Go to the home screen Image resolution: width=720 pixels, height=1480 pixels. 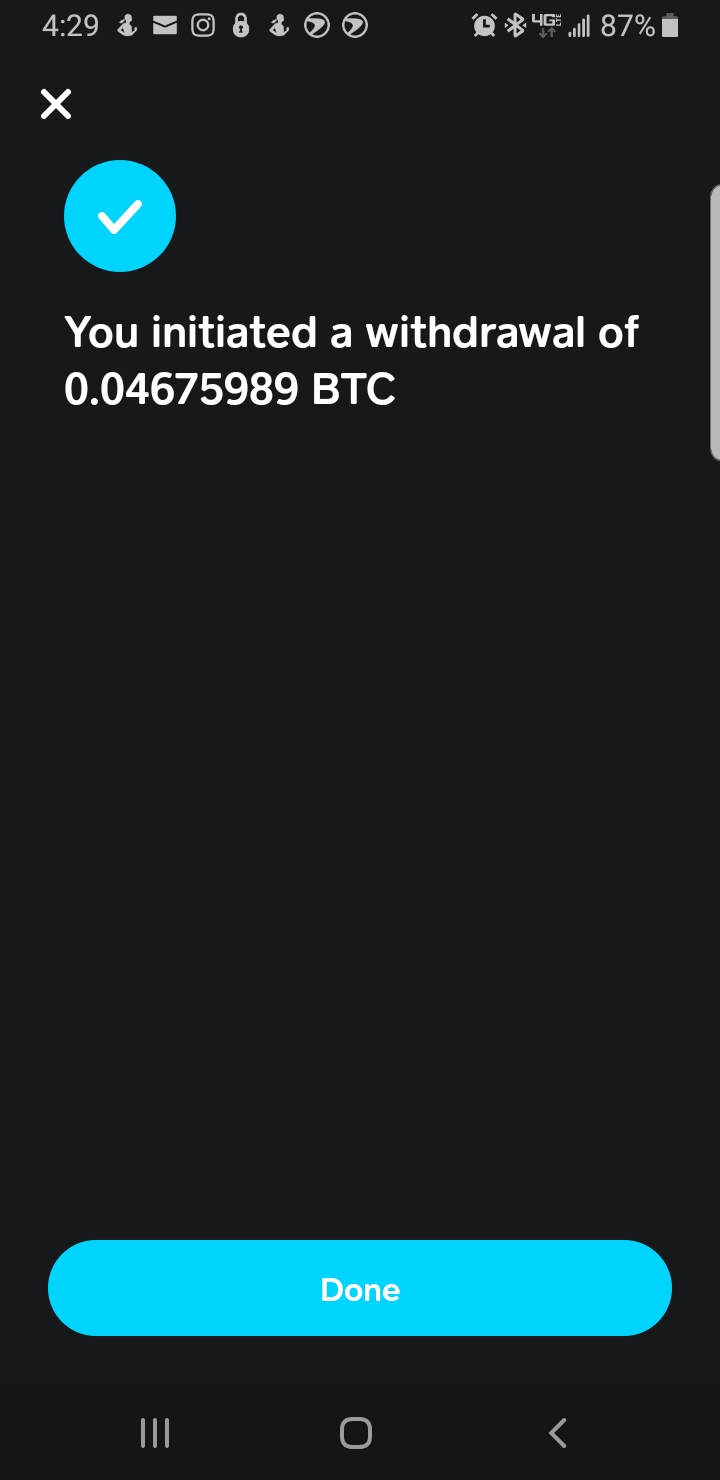356,1433
